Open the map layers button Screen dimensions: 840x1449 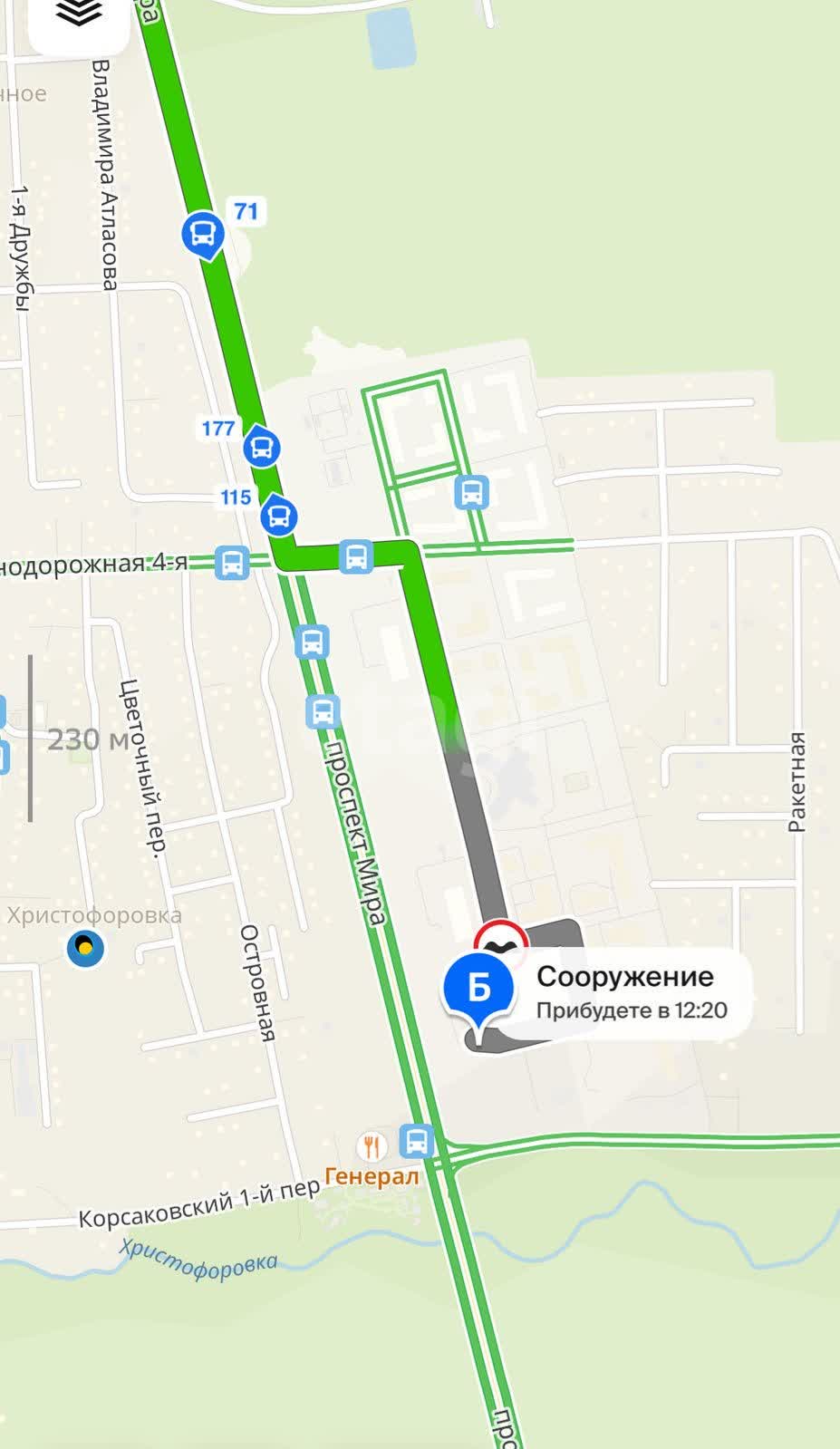click(79, 15)
